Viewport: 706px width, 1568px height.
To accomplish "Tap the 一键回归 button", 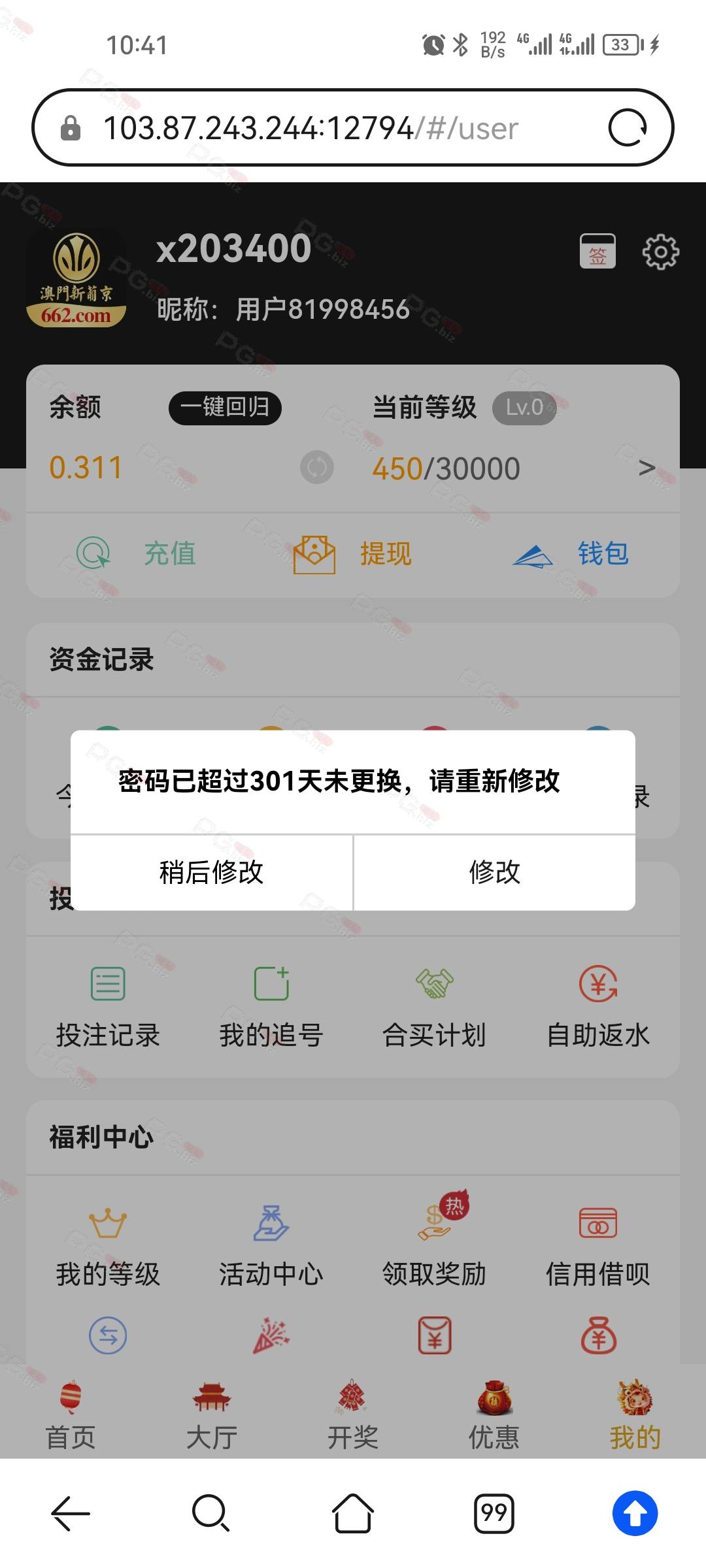I will 225,408.
